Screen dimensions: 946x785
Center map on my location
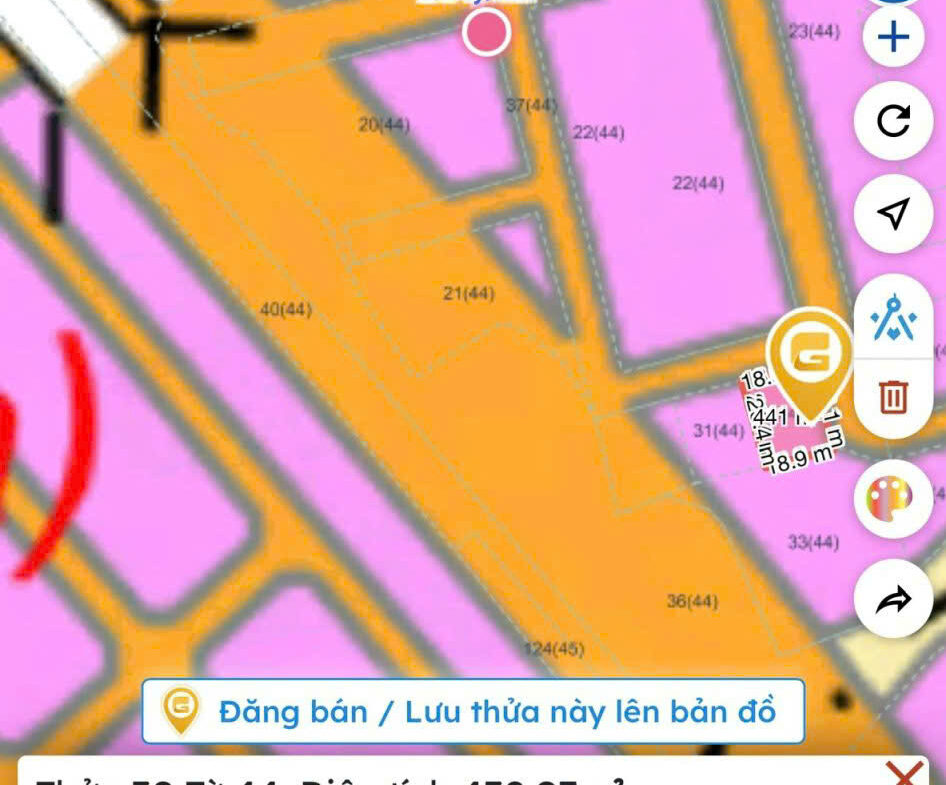(893, 212)
